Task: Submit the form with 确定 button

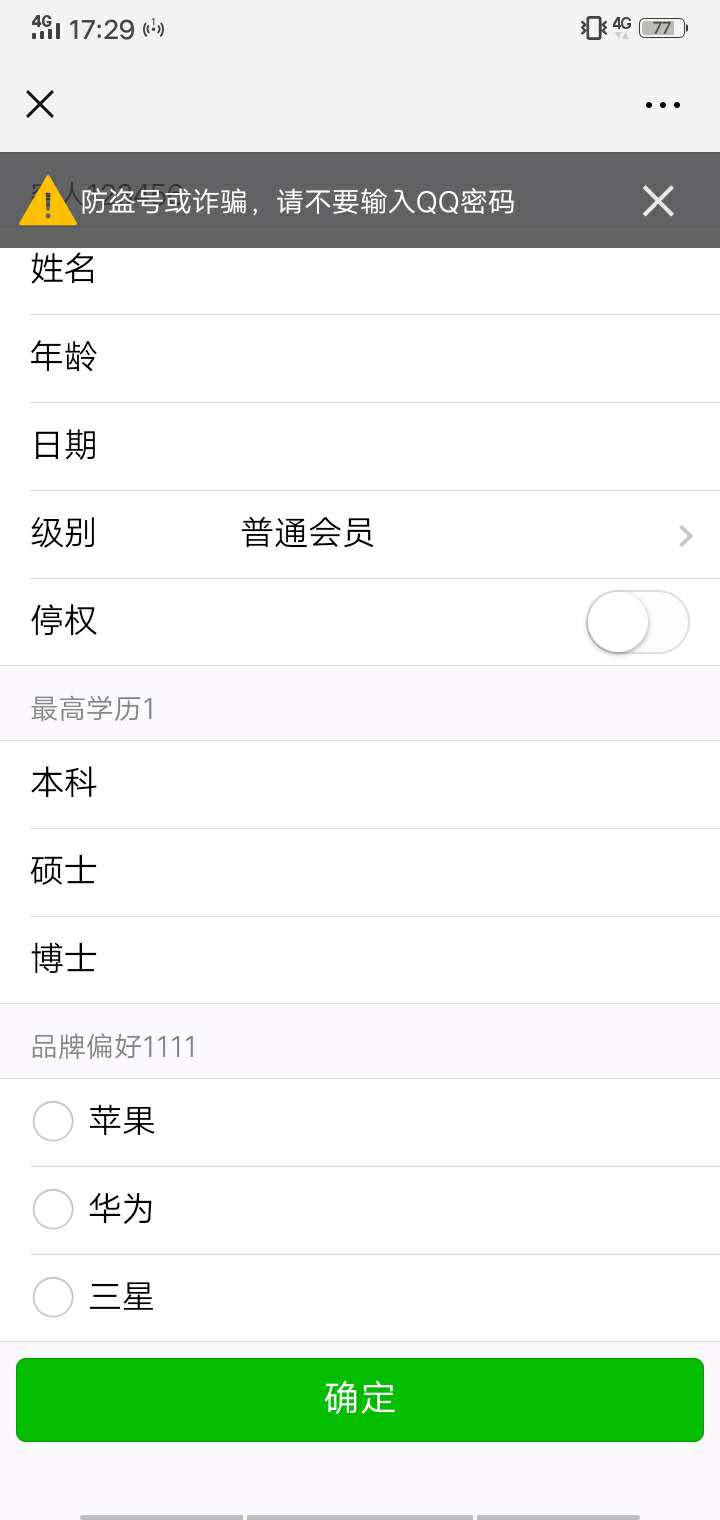Action: (x=360, y=1399)
